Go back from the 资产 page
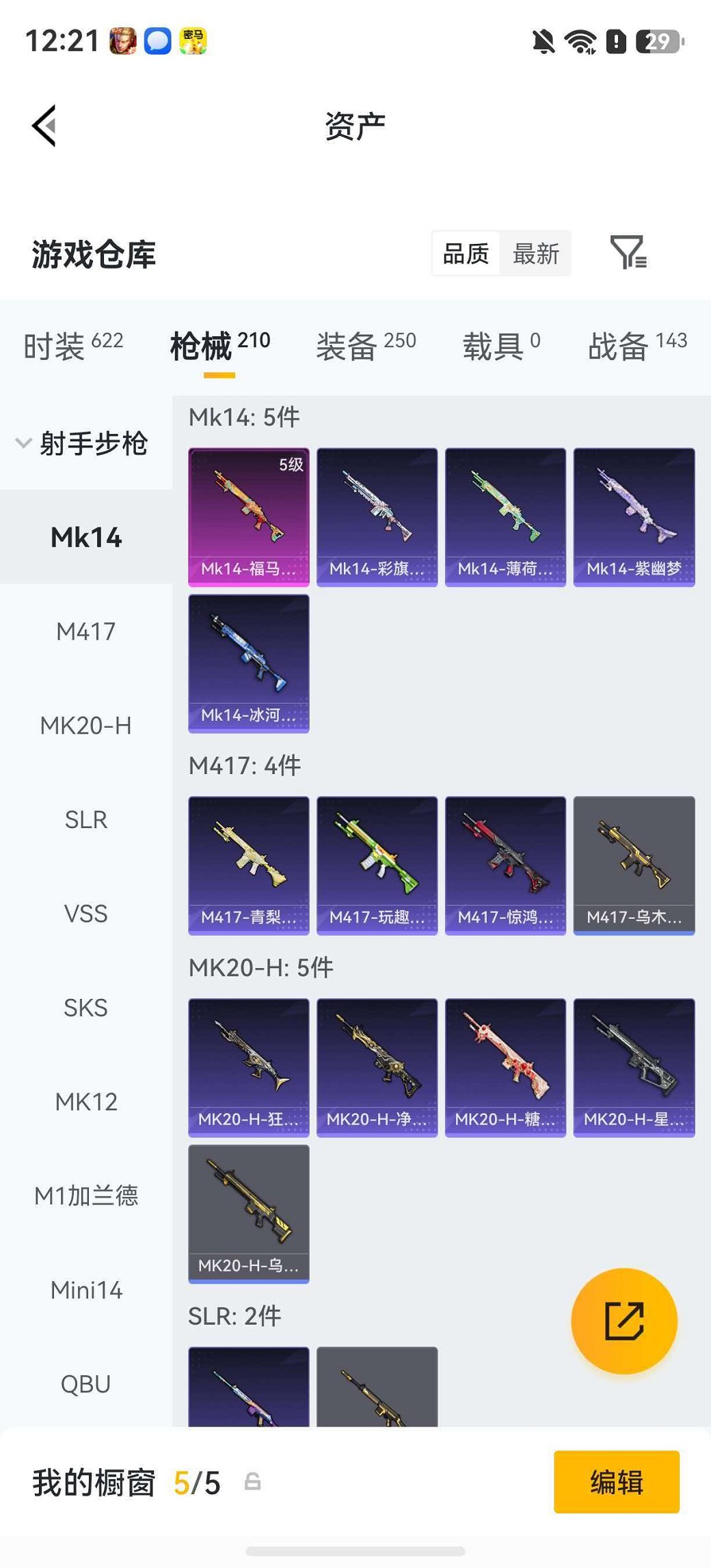 (x=44, y=126)
